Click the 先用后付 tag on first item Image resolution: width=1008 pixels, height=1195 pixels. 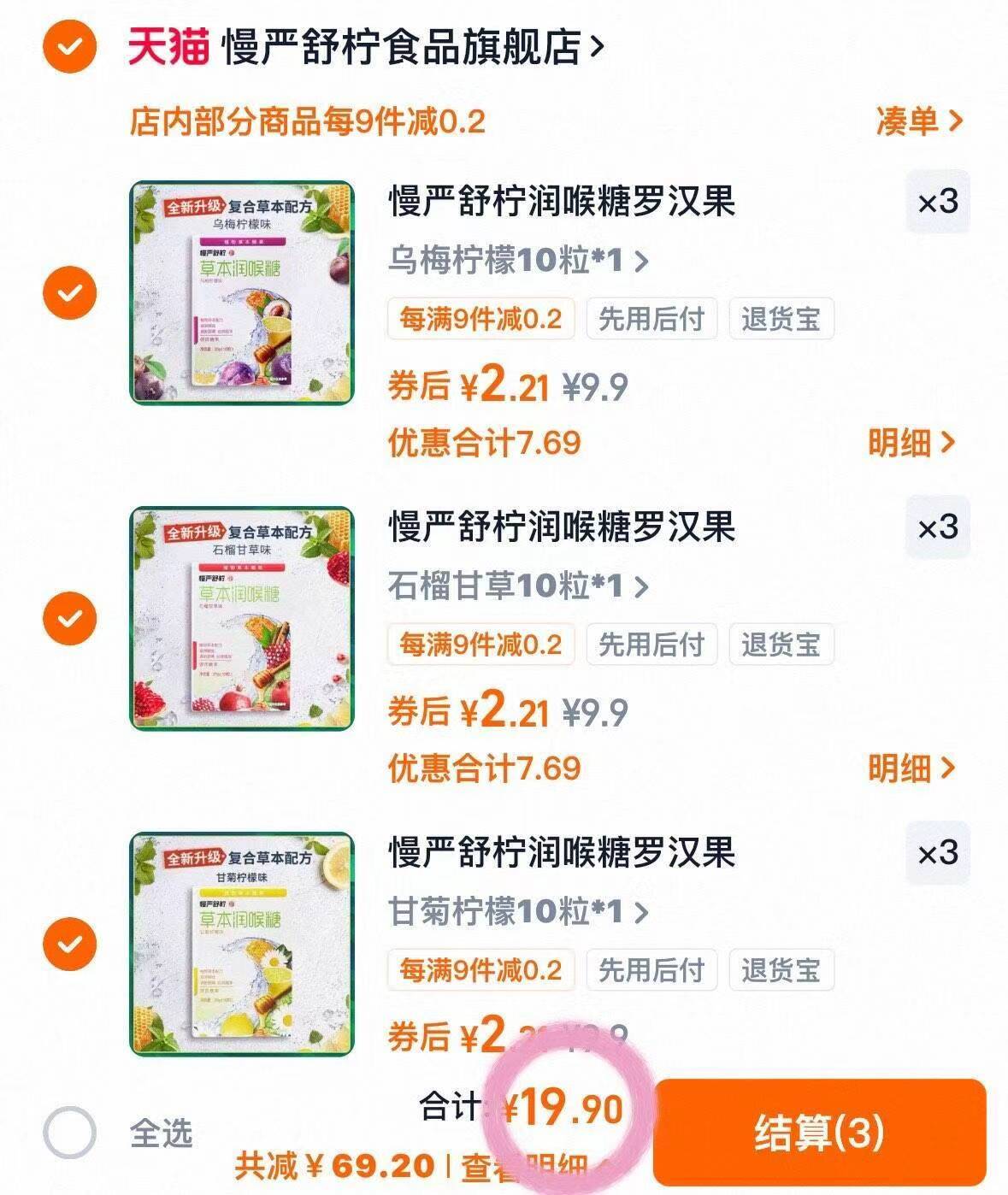pos(651,319)
